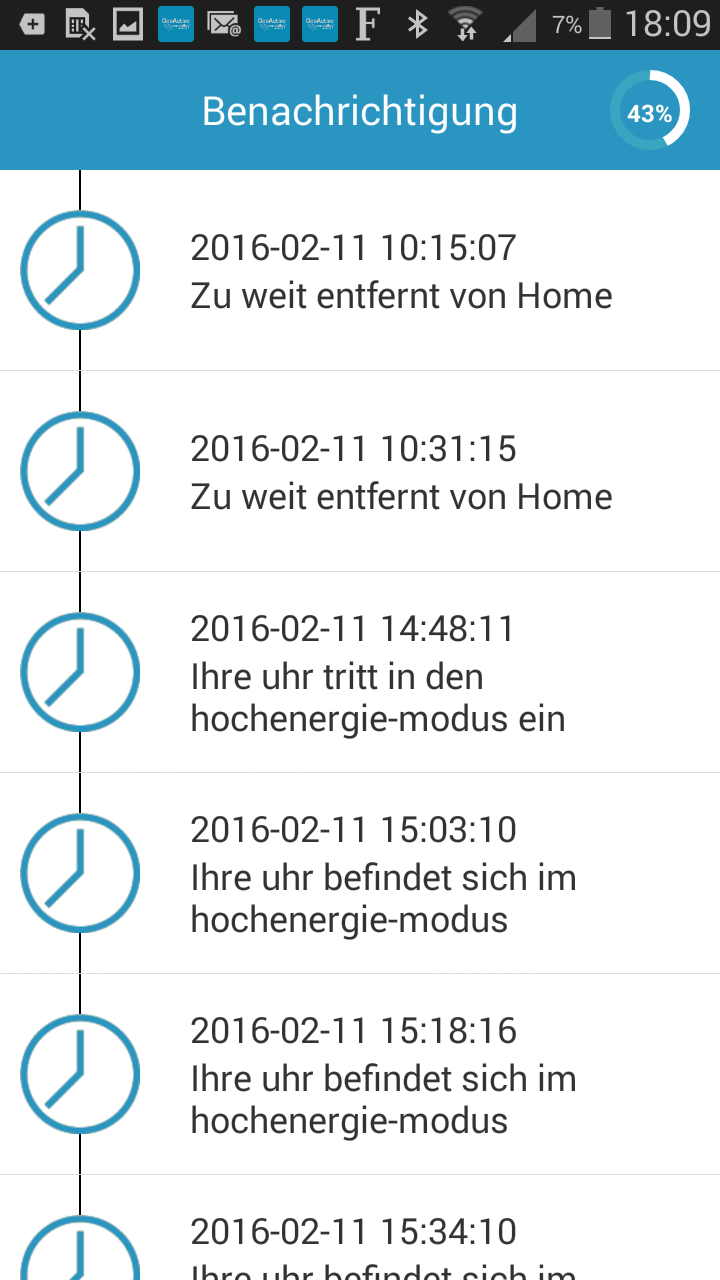Select the 10:31:15 'Zu weit entfernt' entry
720x1280 pixels.
click(x=400, y=472)
